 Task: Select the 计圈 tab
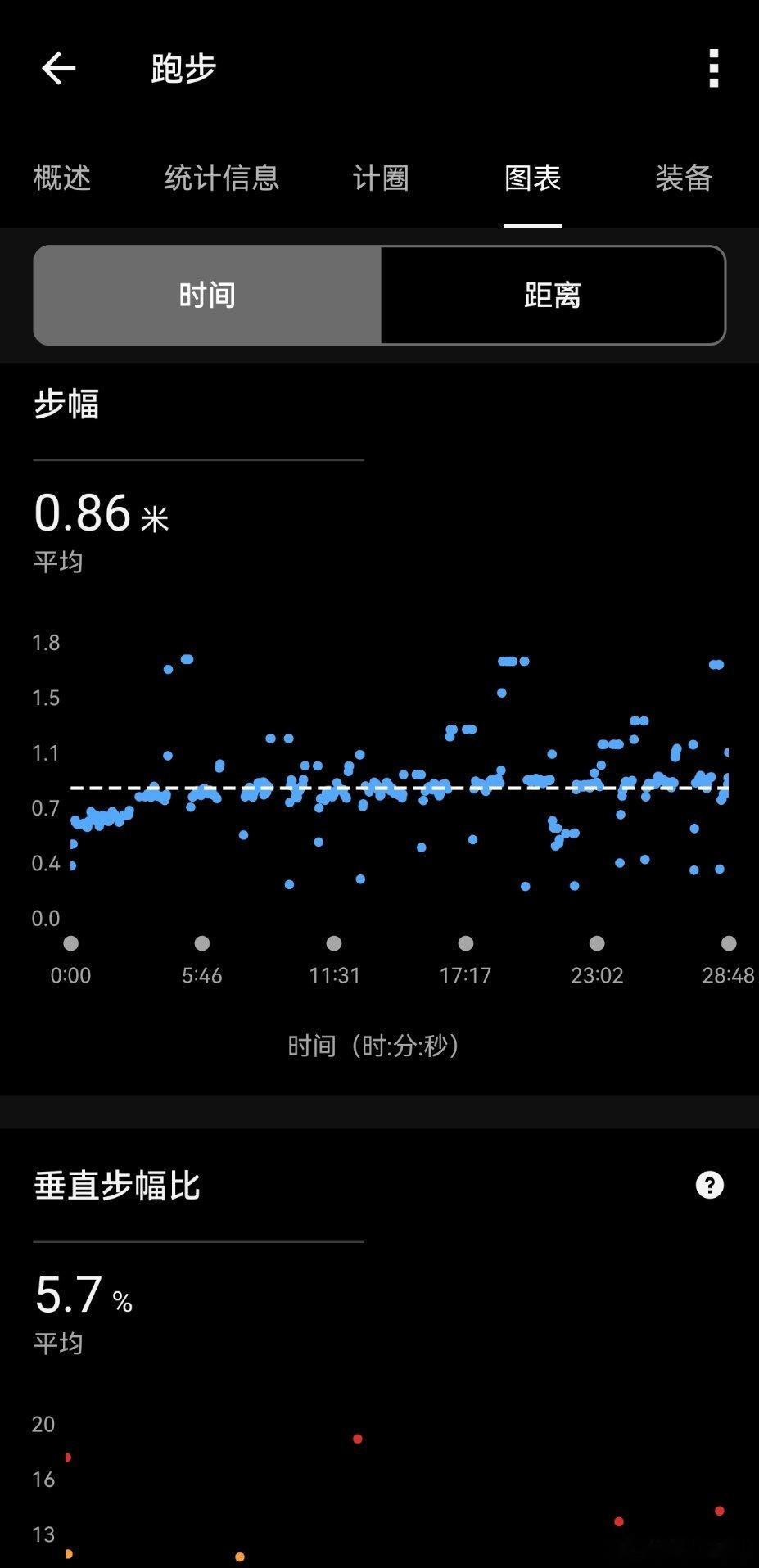tap(381, 178)
